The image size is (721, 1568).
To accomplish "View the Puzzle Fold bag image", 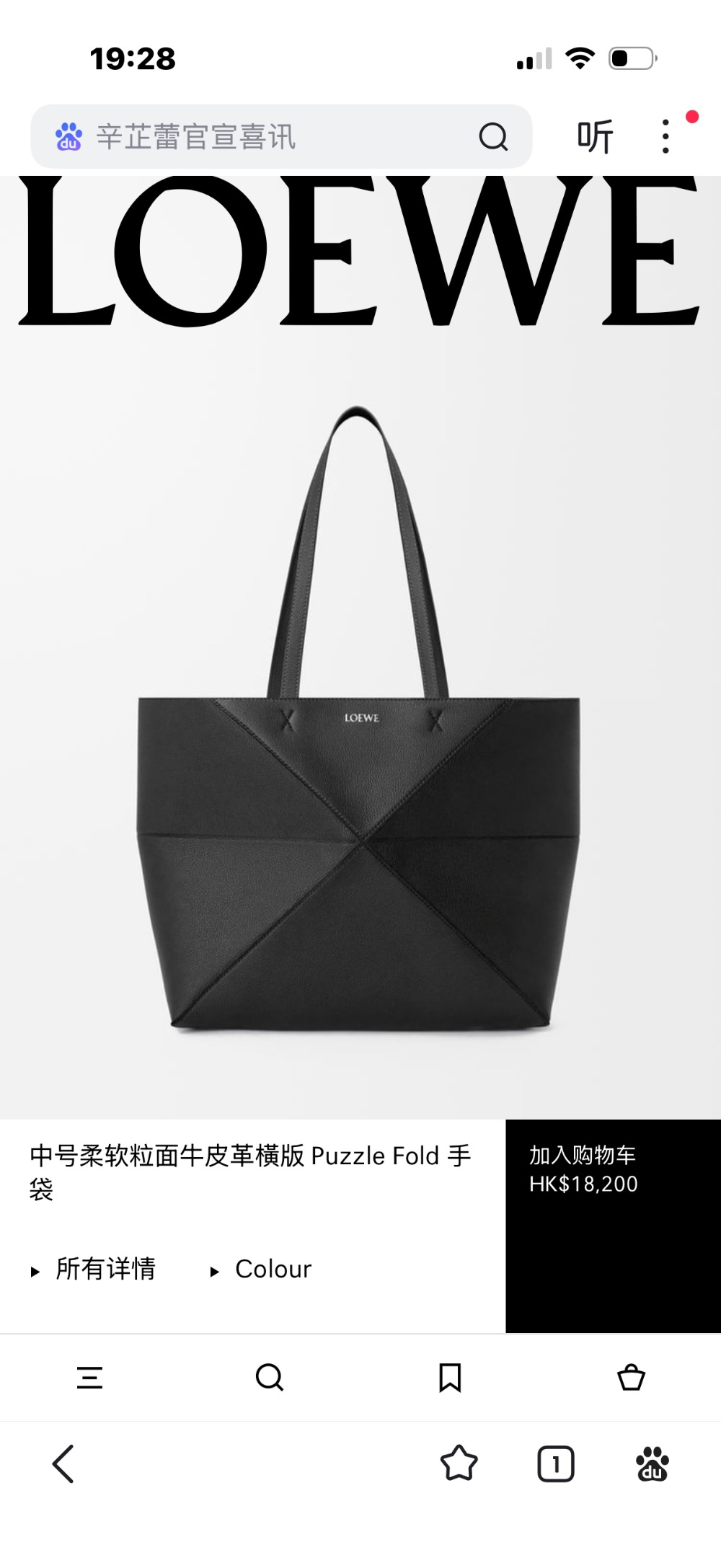I will pos(360,721).
